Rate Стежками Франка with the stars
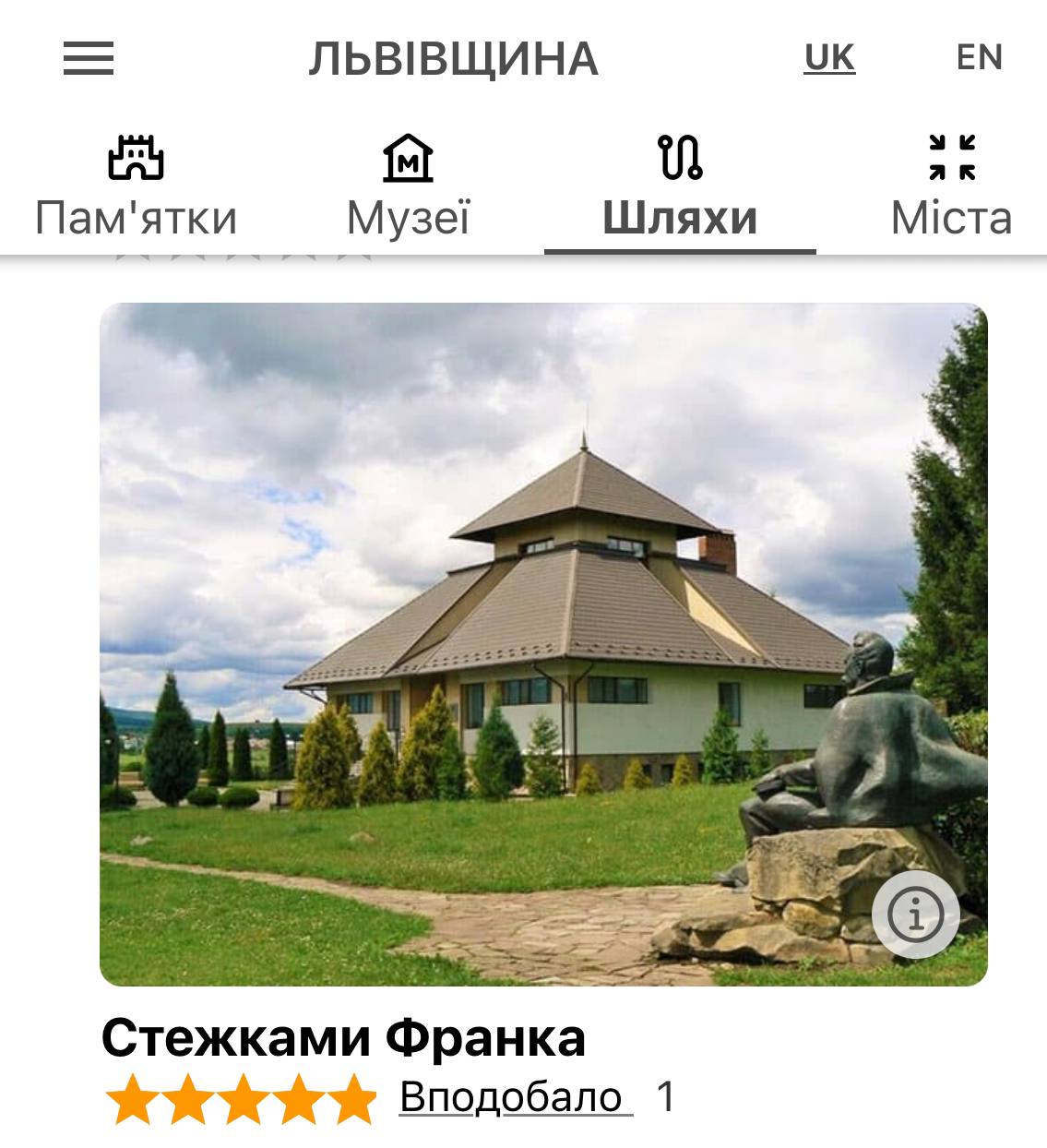 point(242,1099)
